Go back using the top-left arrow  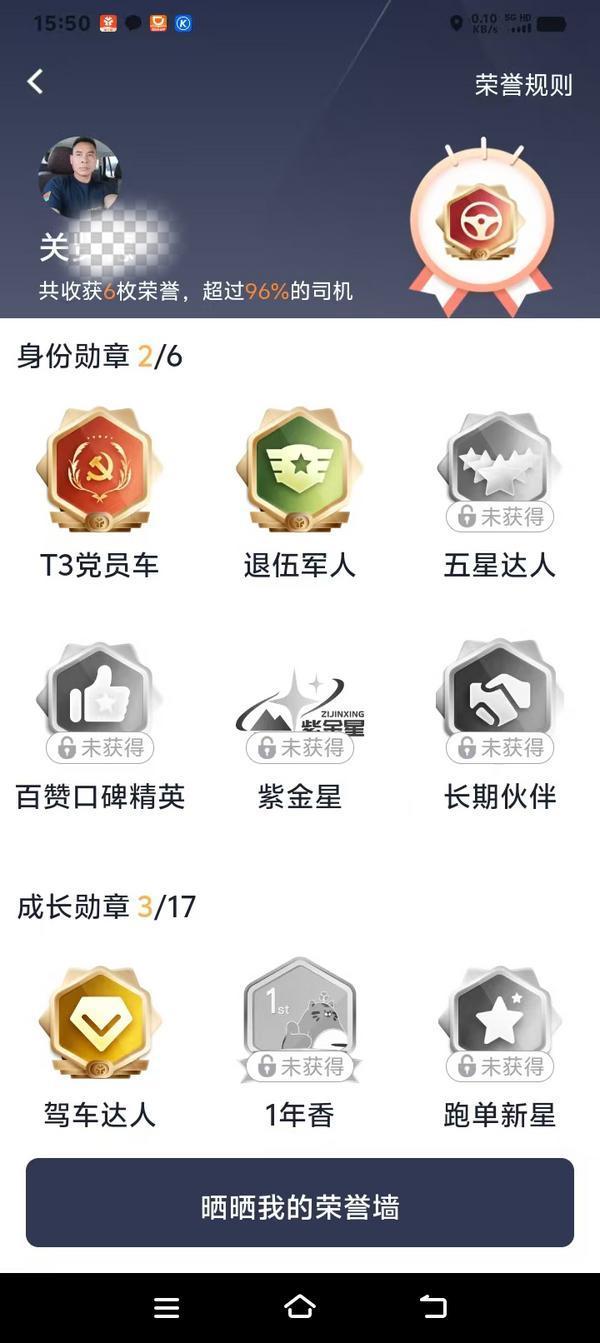tap(35, 82)
